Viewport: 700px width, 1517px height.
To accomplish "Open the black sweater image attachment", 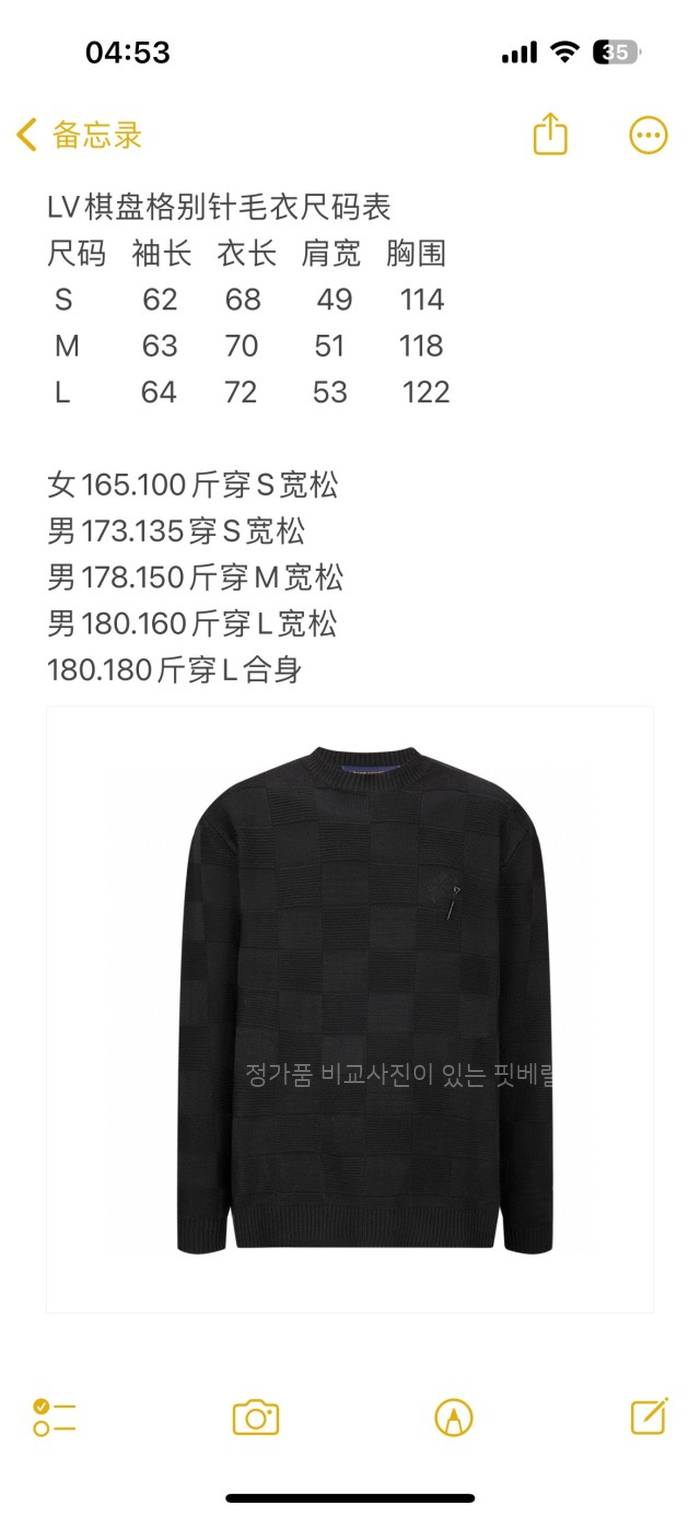I will coord(350,1009).
